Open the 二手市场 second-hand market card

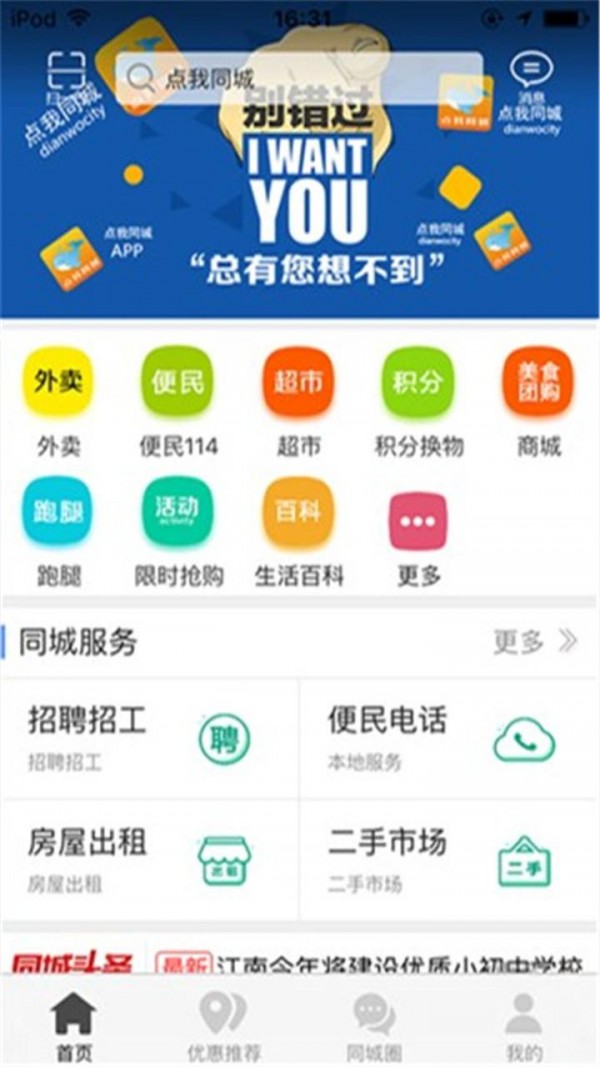[448, 860]
